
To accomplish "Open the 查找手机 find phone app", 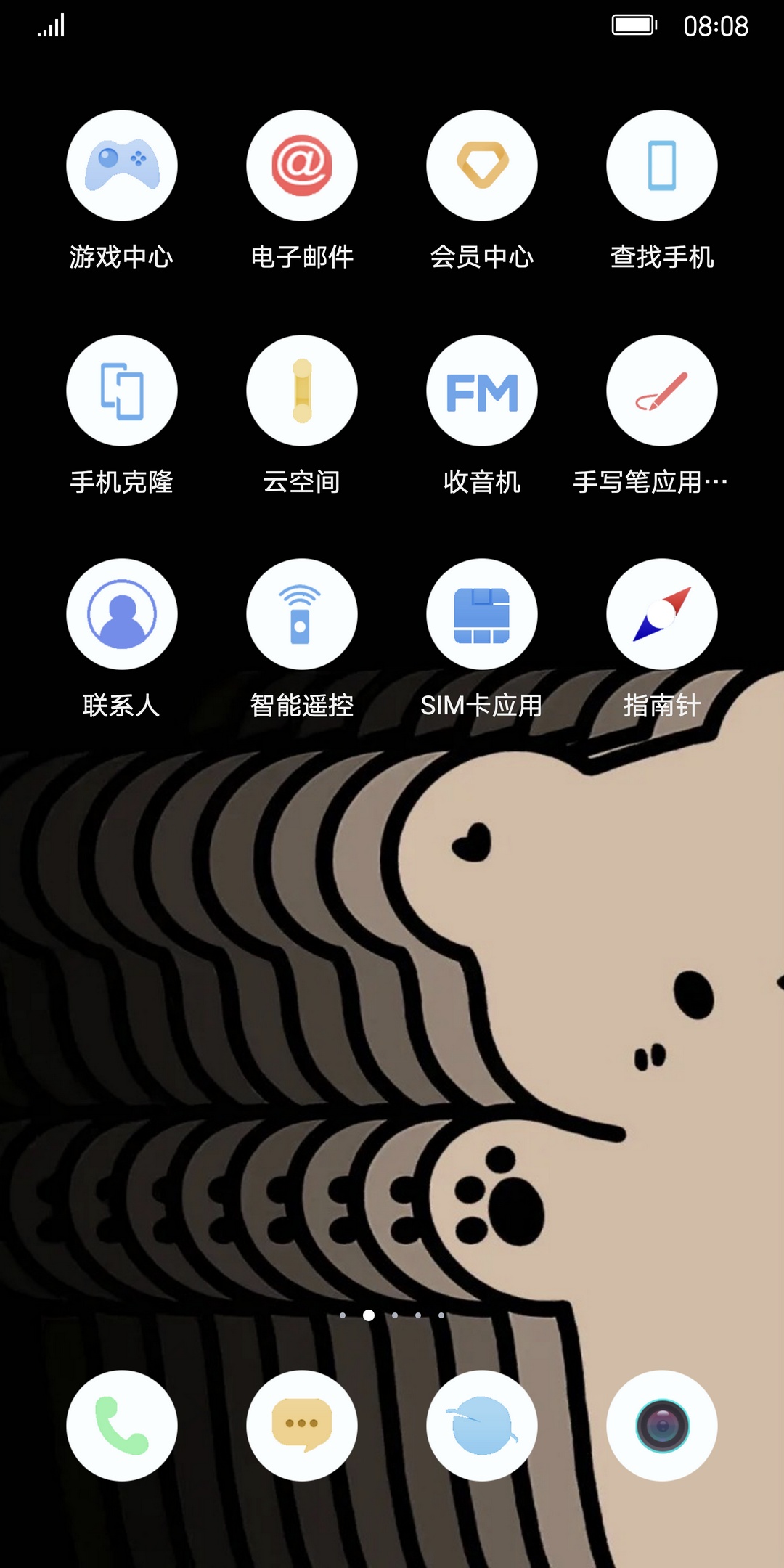I will pos(661,166).
